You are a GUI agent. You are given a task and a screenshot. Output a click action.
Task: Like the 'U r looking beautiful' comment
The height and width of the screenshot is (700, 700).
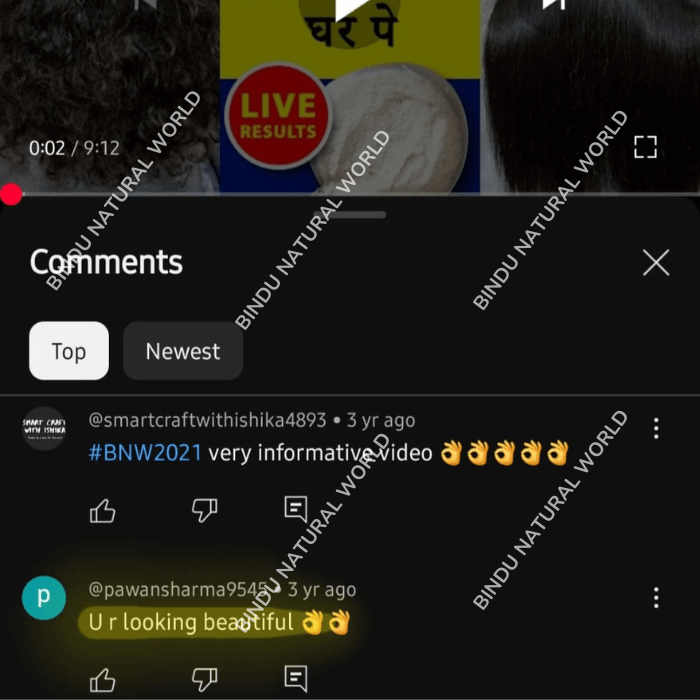click(103, 681)
